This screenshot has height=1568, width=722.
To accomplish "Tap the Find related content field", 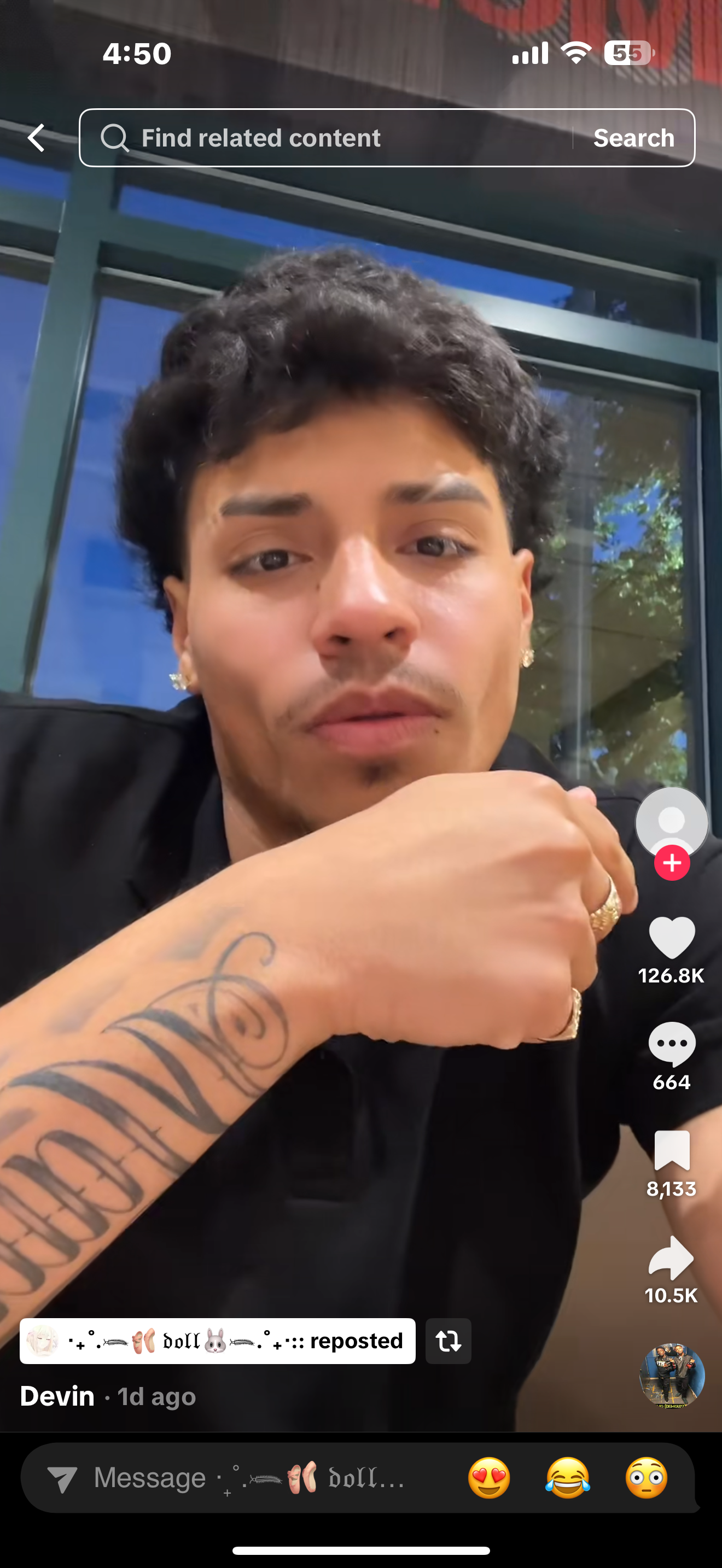I will tap(329, 138).
